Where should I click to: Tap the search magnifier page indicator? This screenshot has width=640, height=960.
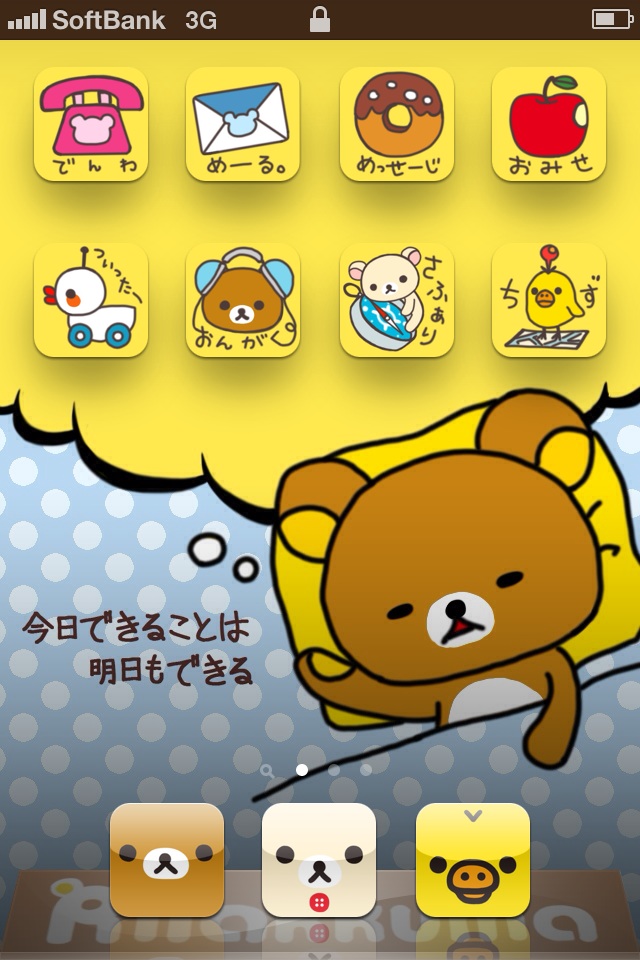[267, 770]
